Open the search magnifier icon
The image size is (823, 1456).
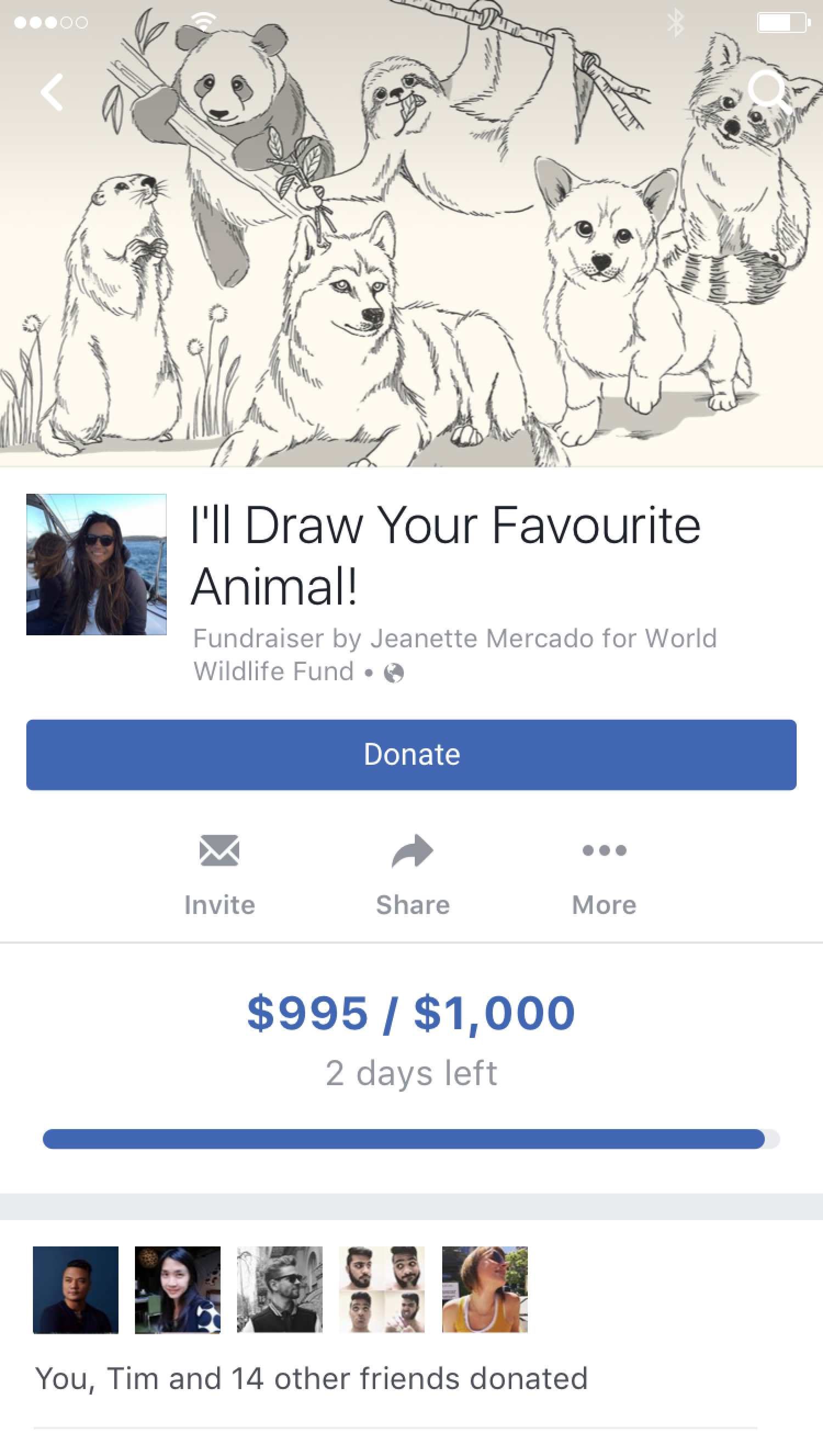[768, 91]
